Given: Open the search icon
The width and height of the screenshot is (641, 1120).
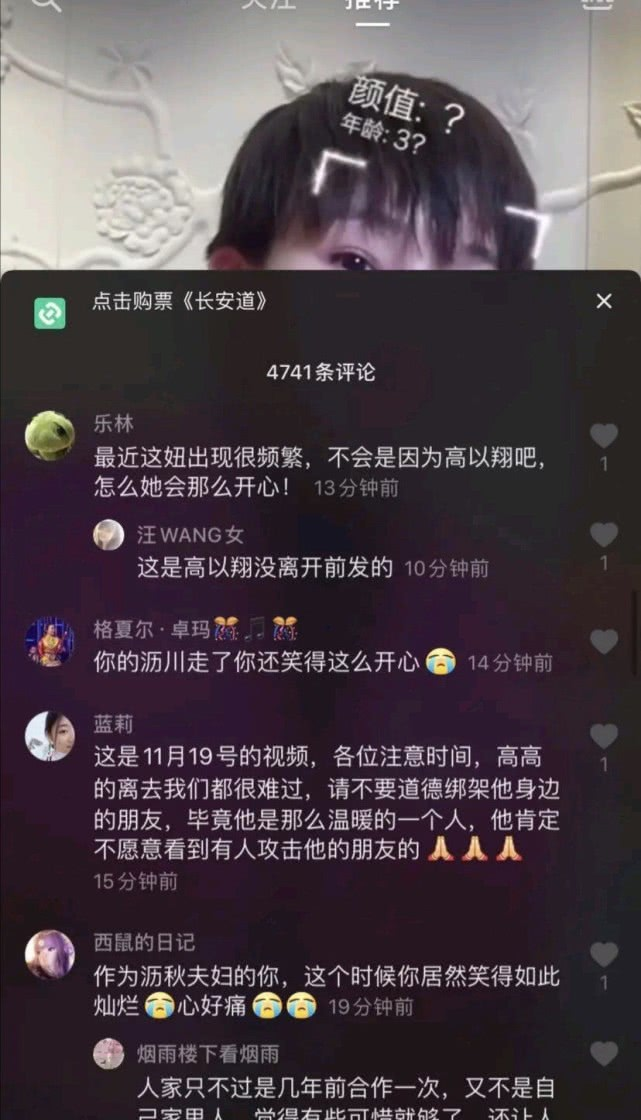Looking at the screenshot, I should click(45, 5).
